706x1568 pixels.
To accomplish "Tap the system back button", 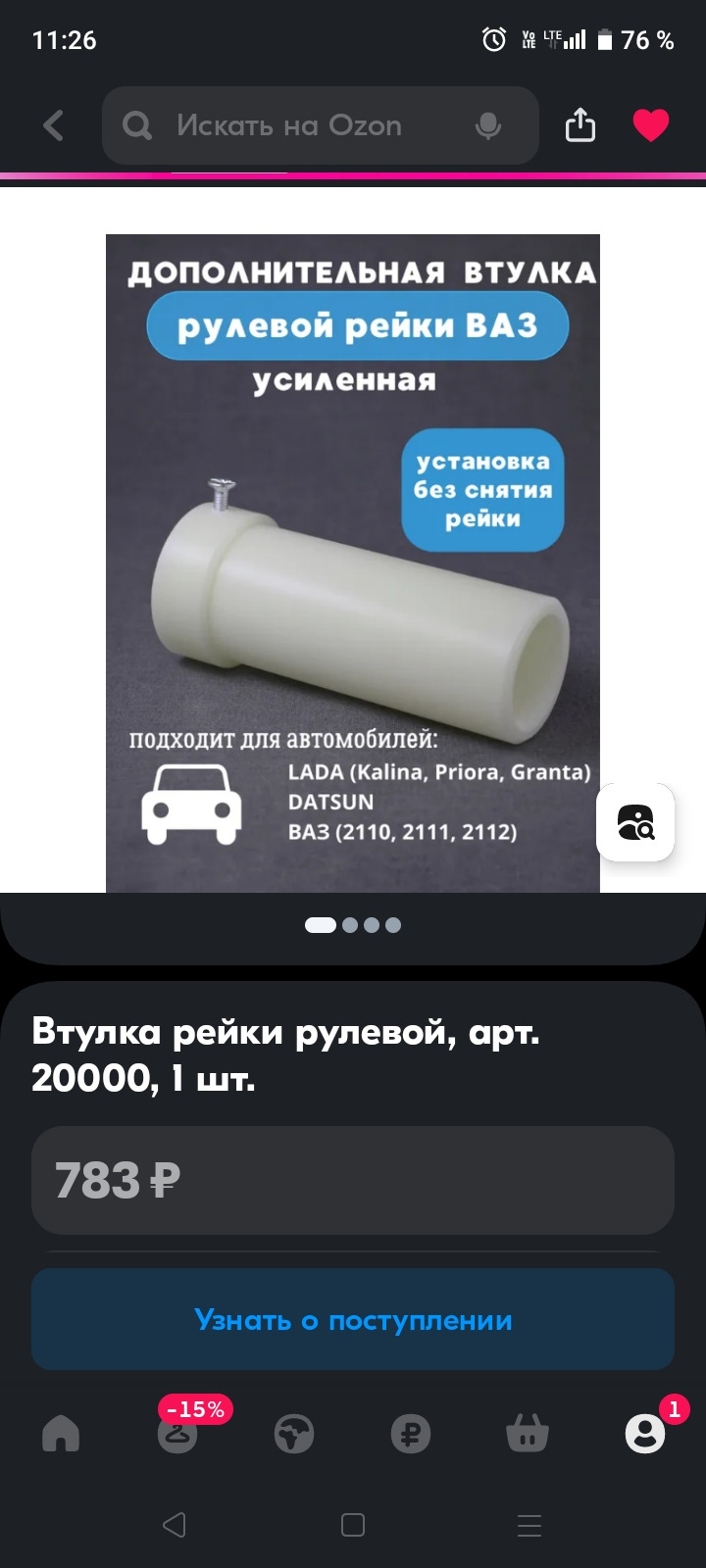I will 175,1525.
